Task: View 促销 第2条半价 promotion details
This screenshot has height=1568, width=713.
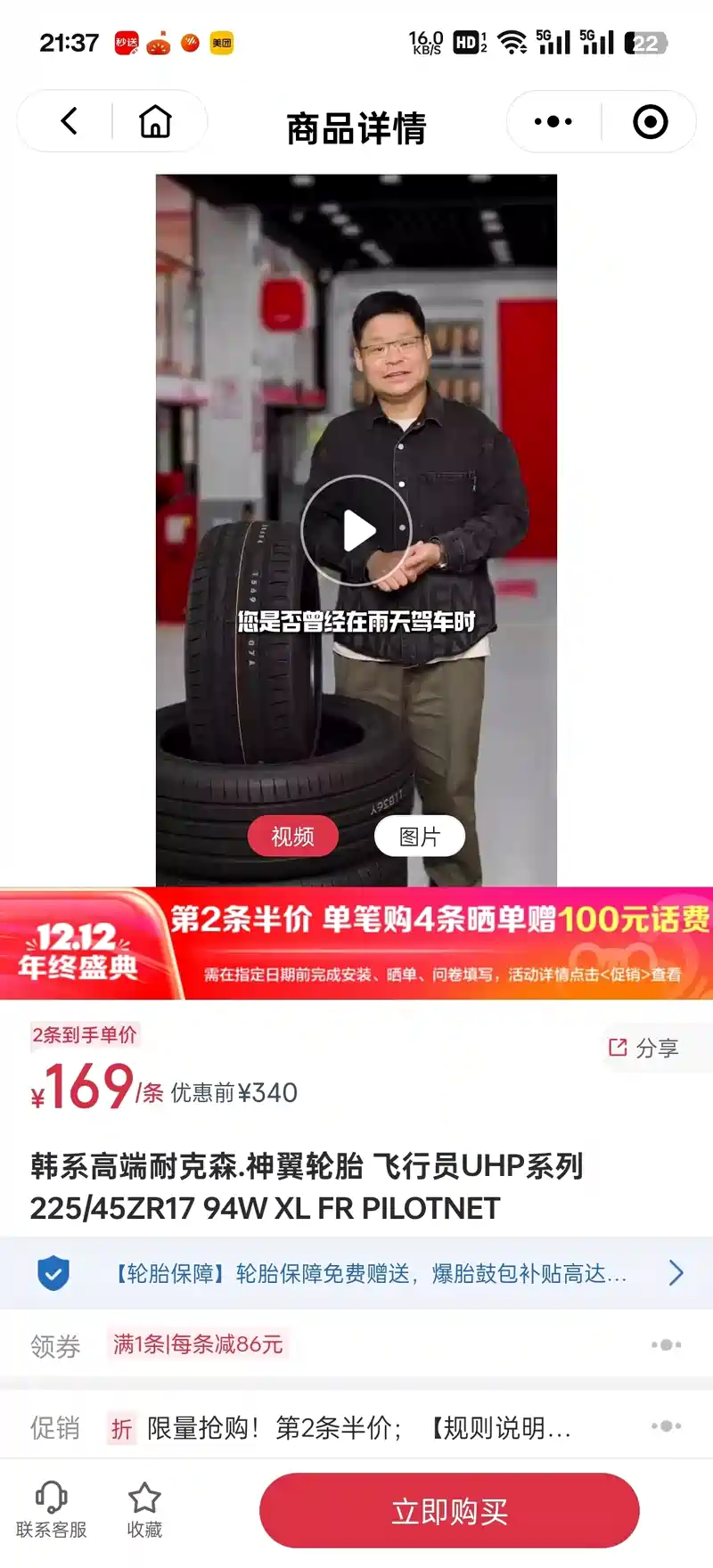Action: 356,1428
